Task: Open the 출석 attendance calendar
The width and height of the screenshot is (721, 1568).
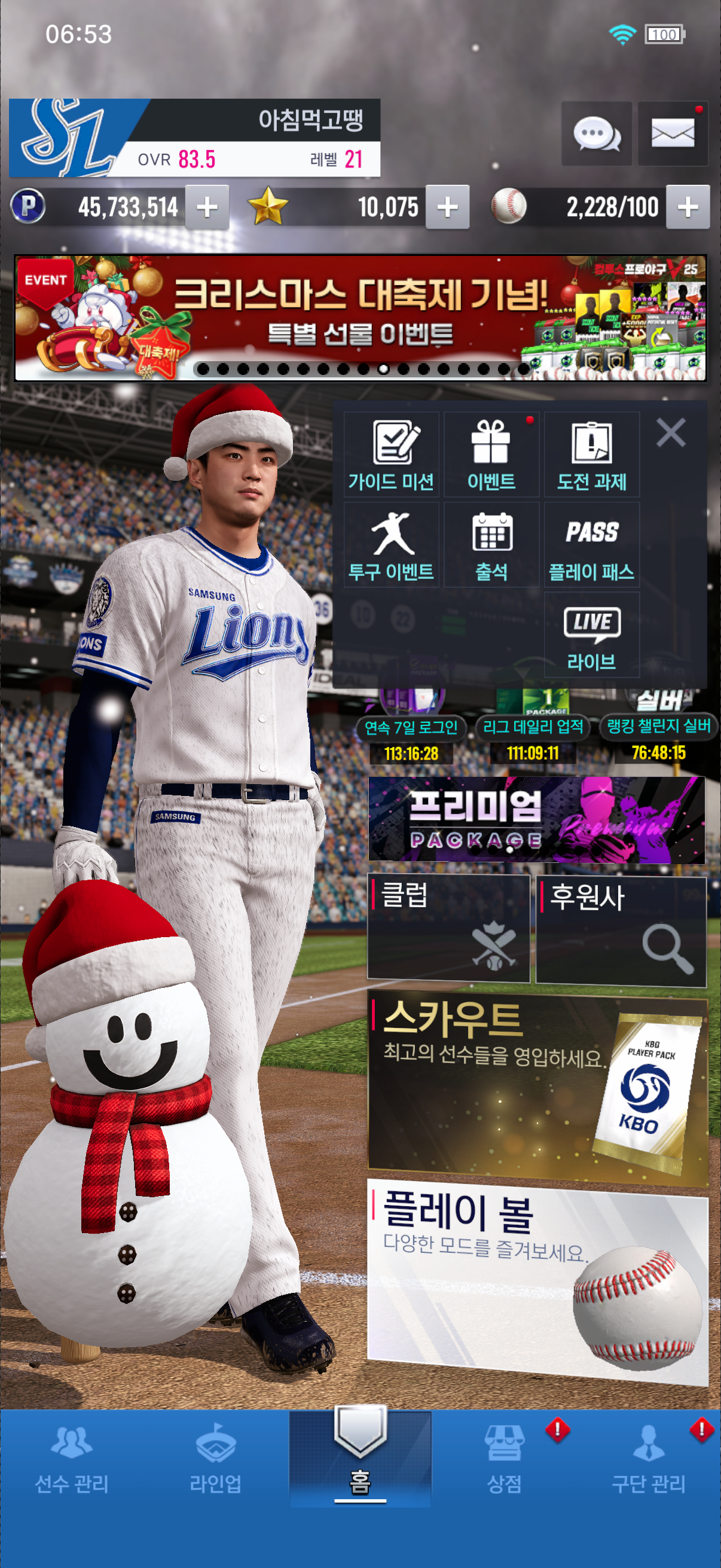Action: (491, 545)
